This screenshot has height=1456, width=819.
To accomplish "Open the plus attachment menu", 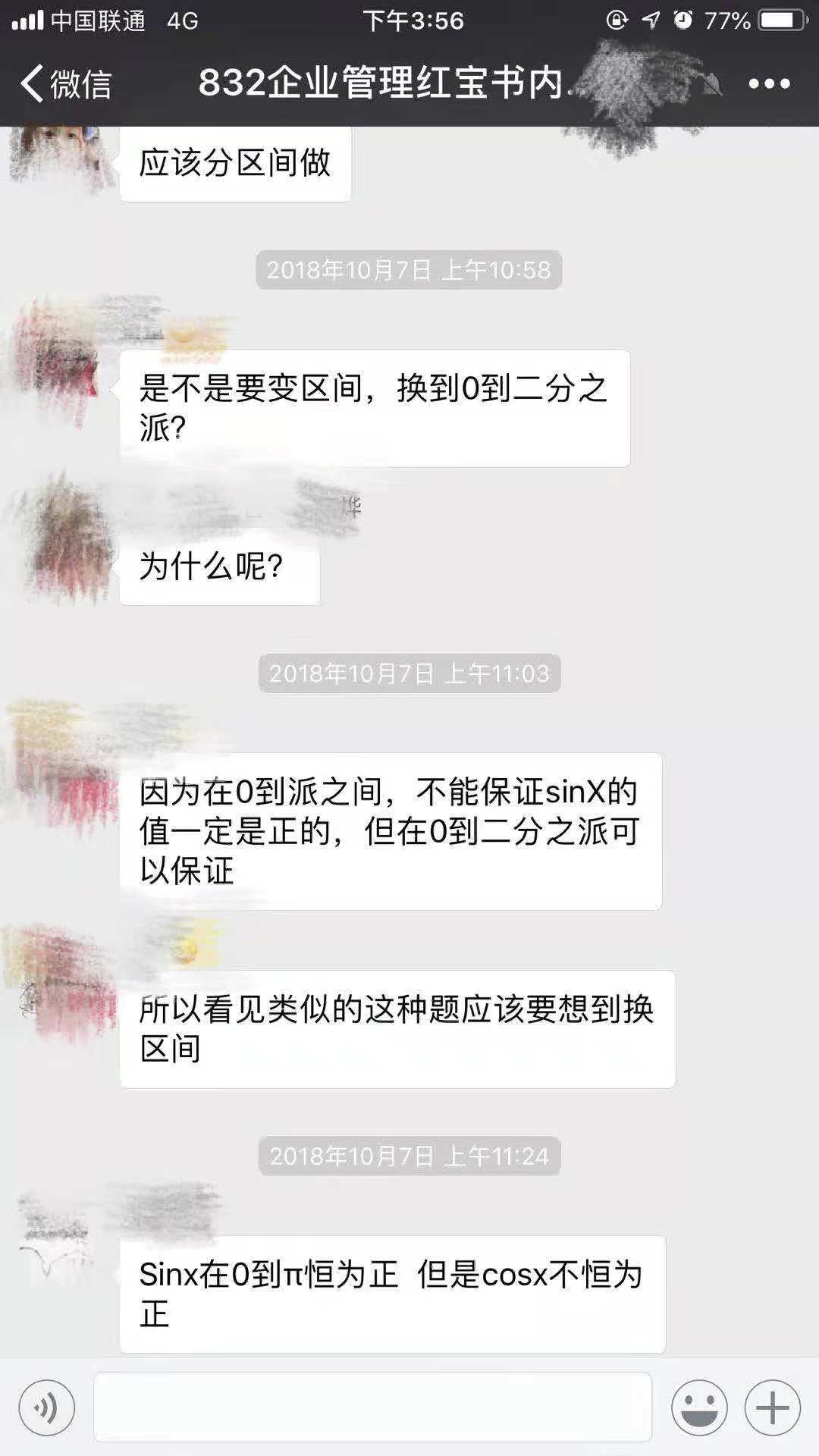I will [772, 1408].
